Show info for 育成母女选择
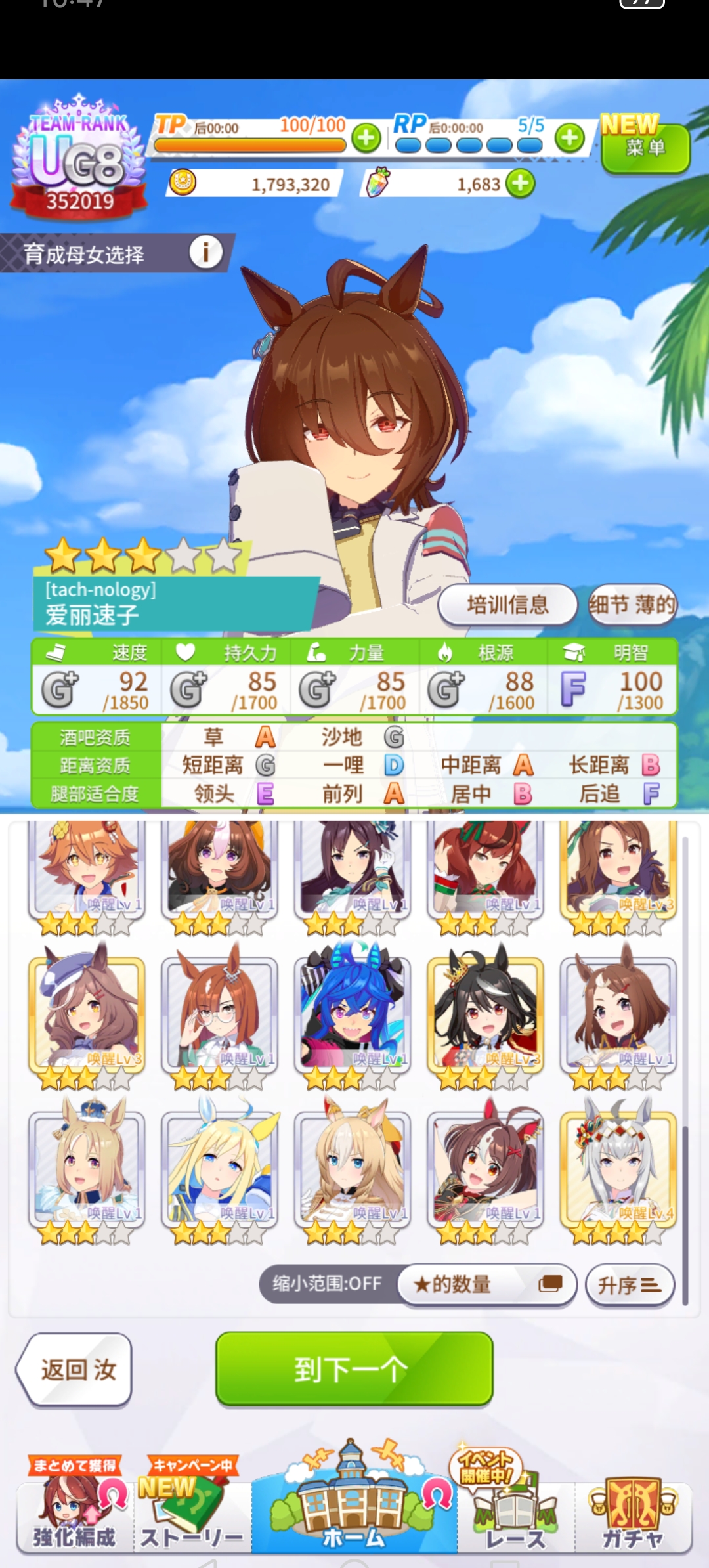 205,252
